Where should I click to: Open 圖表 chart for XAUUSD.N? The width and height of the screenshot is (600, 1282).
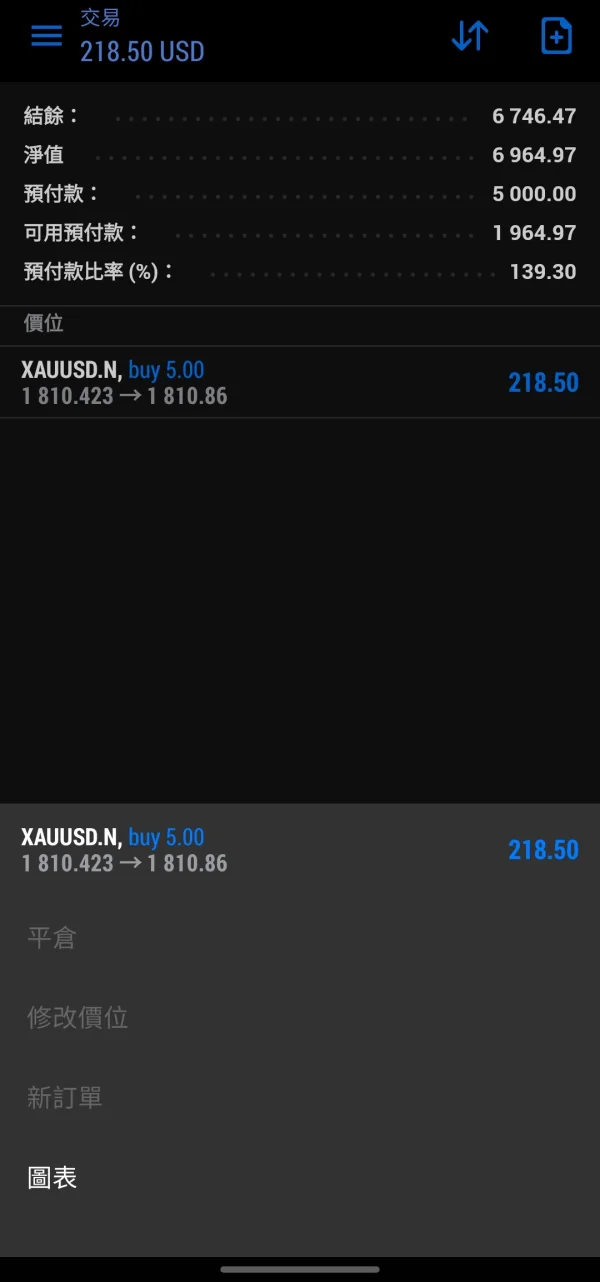52,1178
